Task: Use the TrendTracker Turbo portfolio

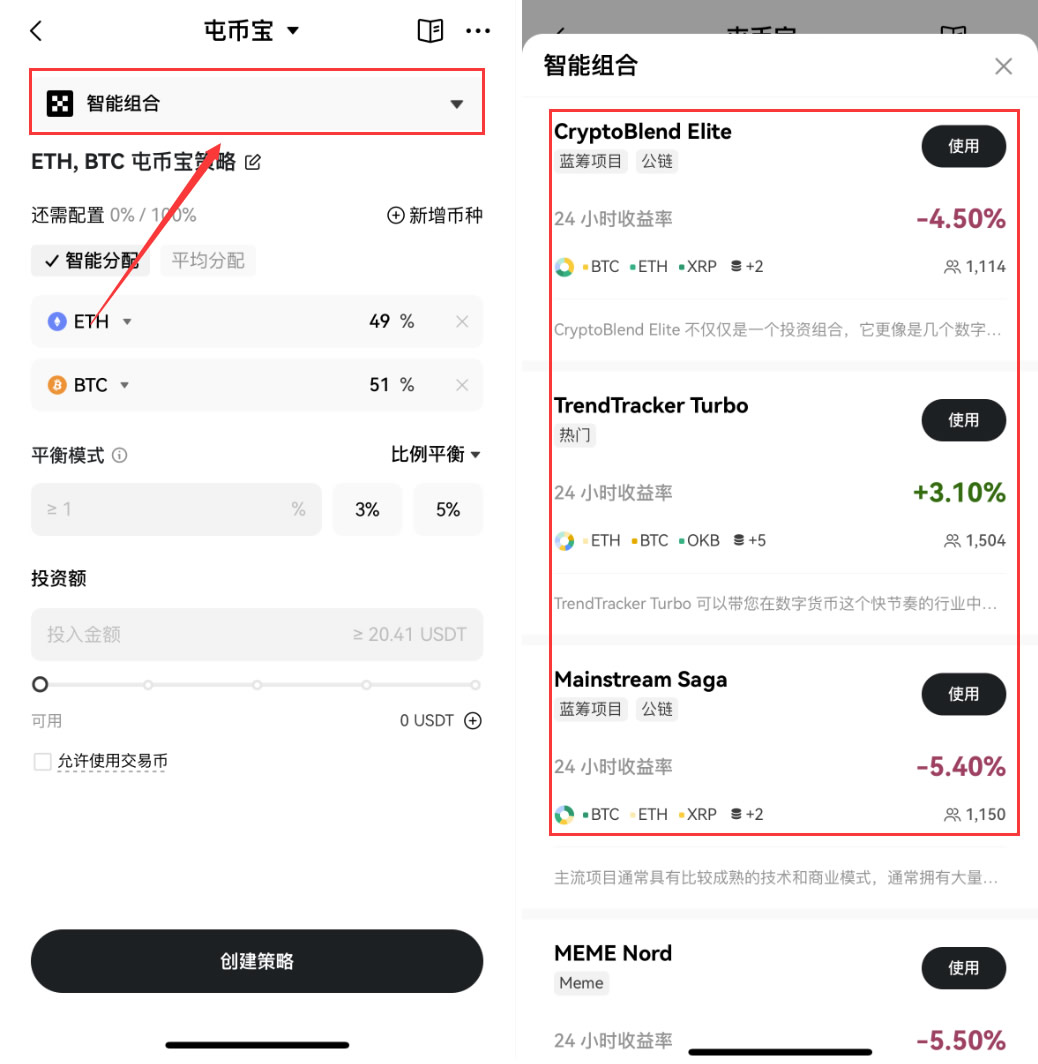Action: coord(963,420)
